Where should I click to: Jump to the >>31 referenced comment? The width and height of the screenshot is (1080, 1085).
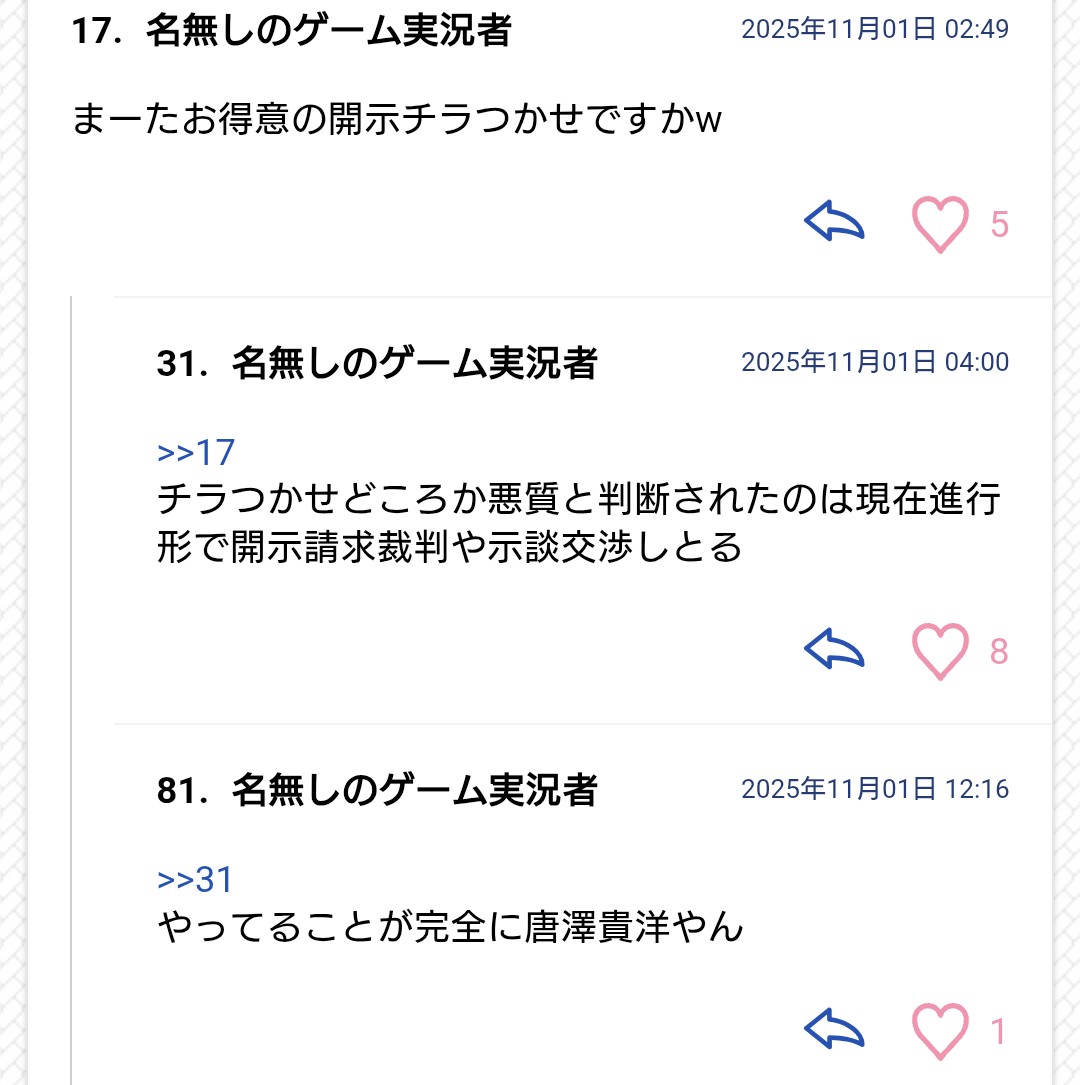pos(196,880)
